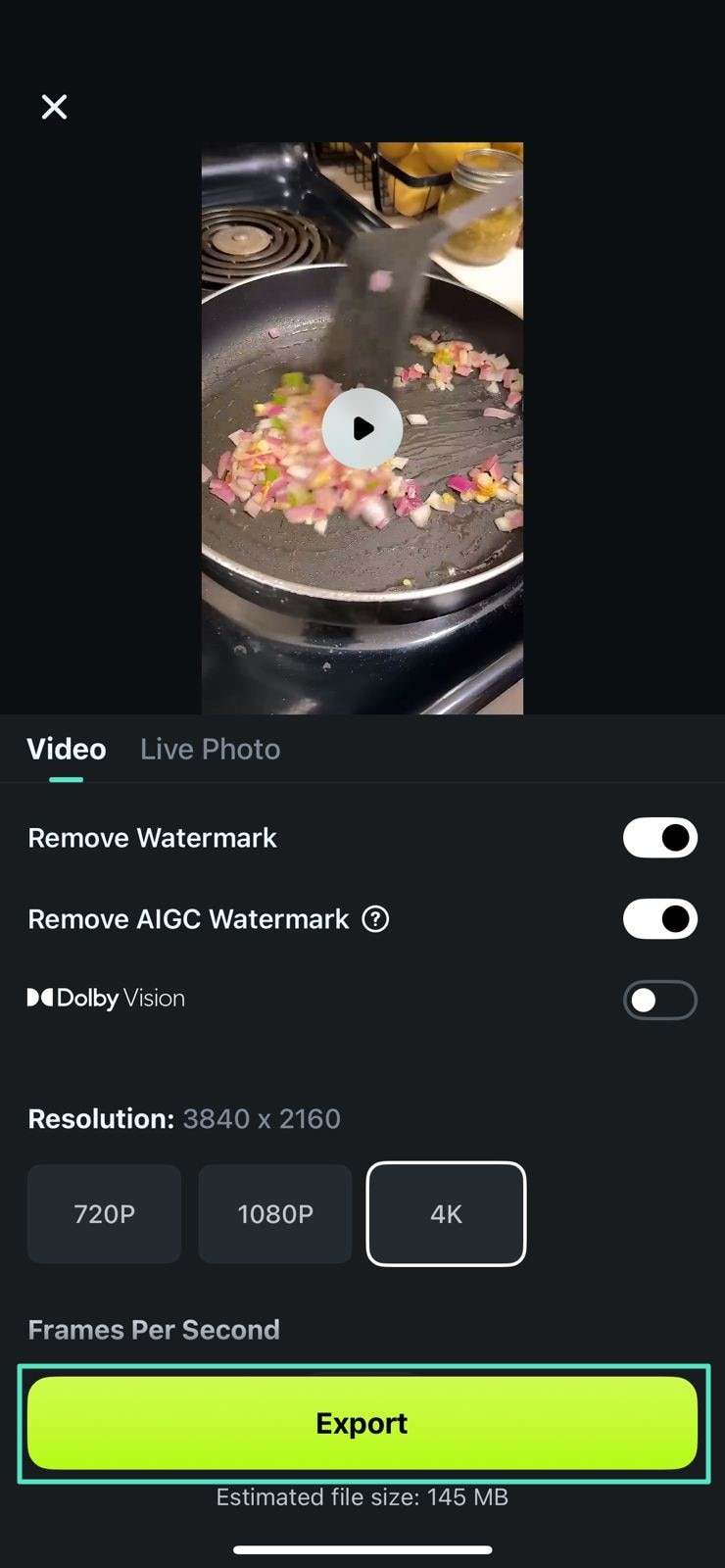The image size is (725, 1568).
Task: Tap the question mark beside Remove AIGC Watermark
Action: (378, 919)
